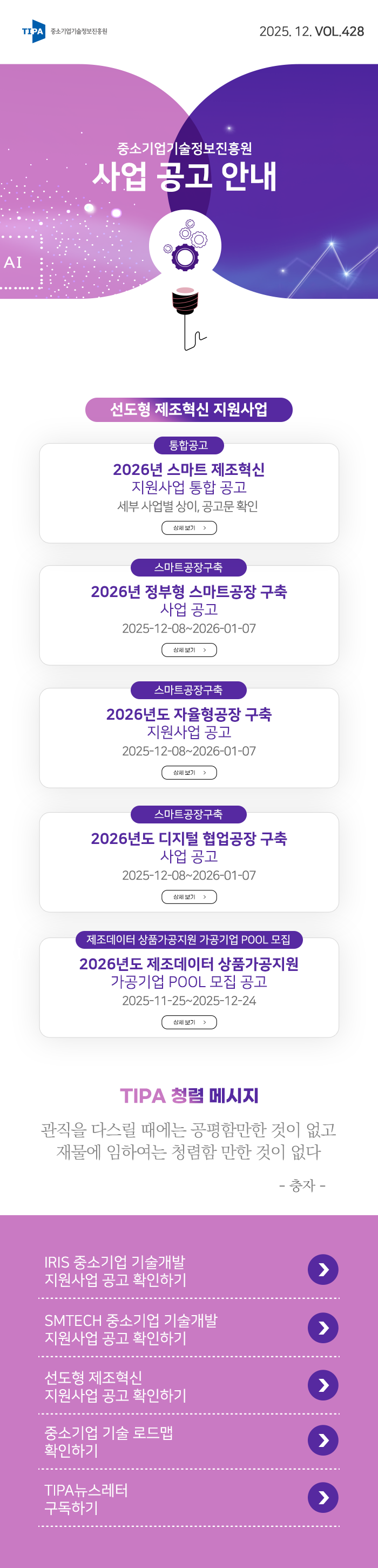See details of 디지털 협업공장 구축 사업 공고

pyautogui.click(x=188, y=896)
